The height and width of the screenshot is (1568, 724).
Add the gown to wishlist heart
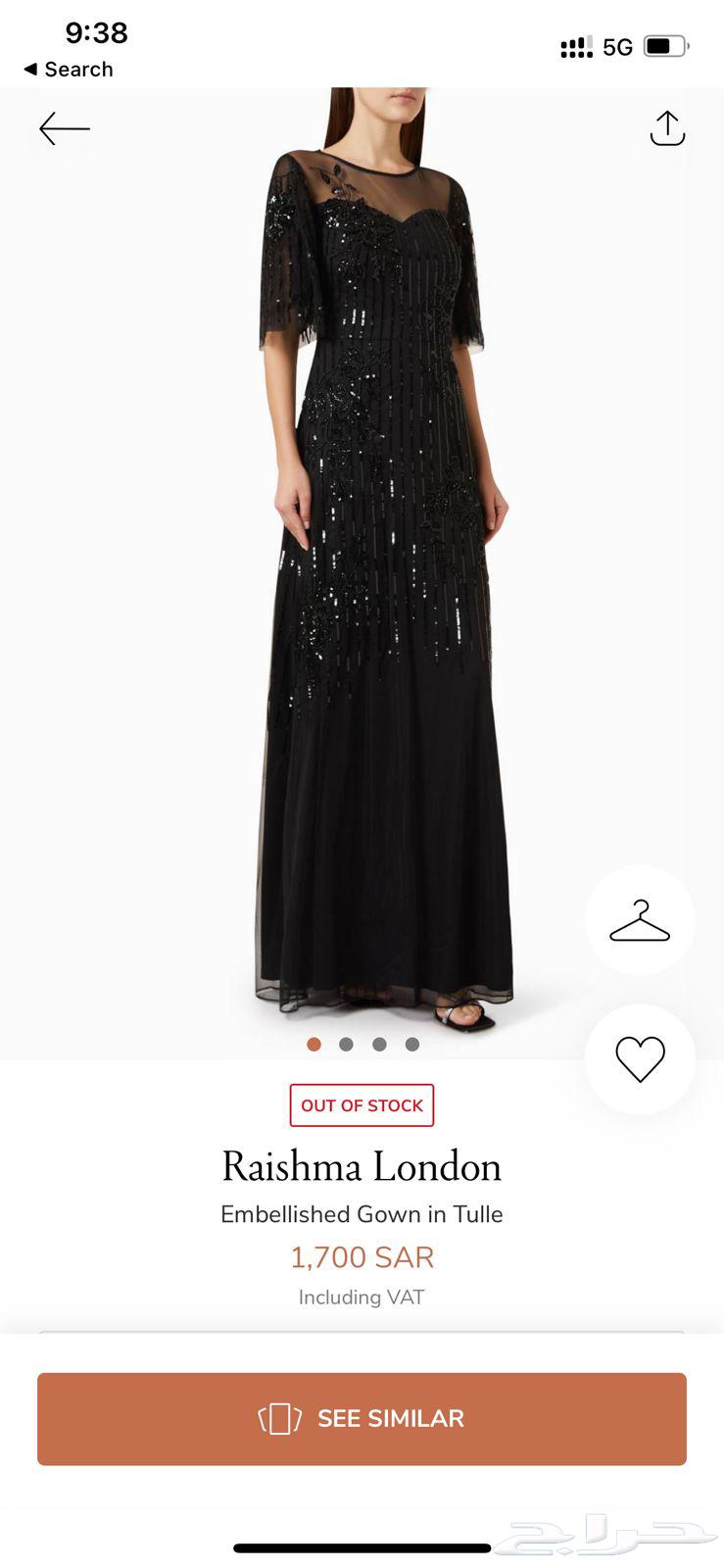[640, 1059]
